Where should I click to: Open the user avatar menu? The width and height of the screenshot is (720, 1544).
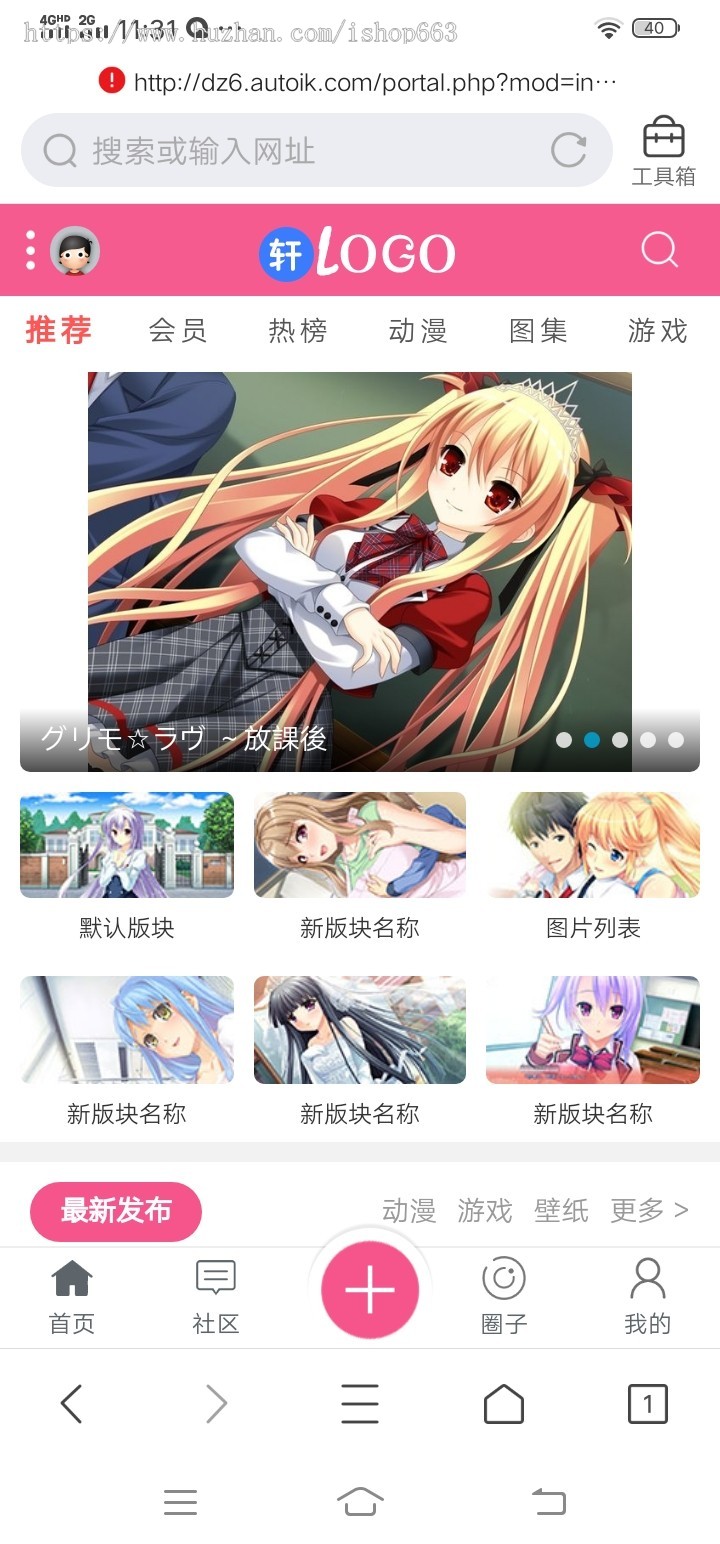coord(74,251)
